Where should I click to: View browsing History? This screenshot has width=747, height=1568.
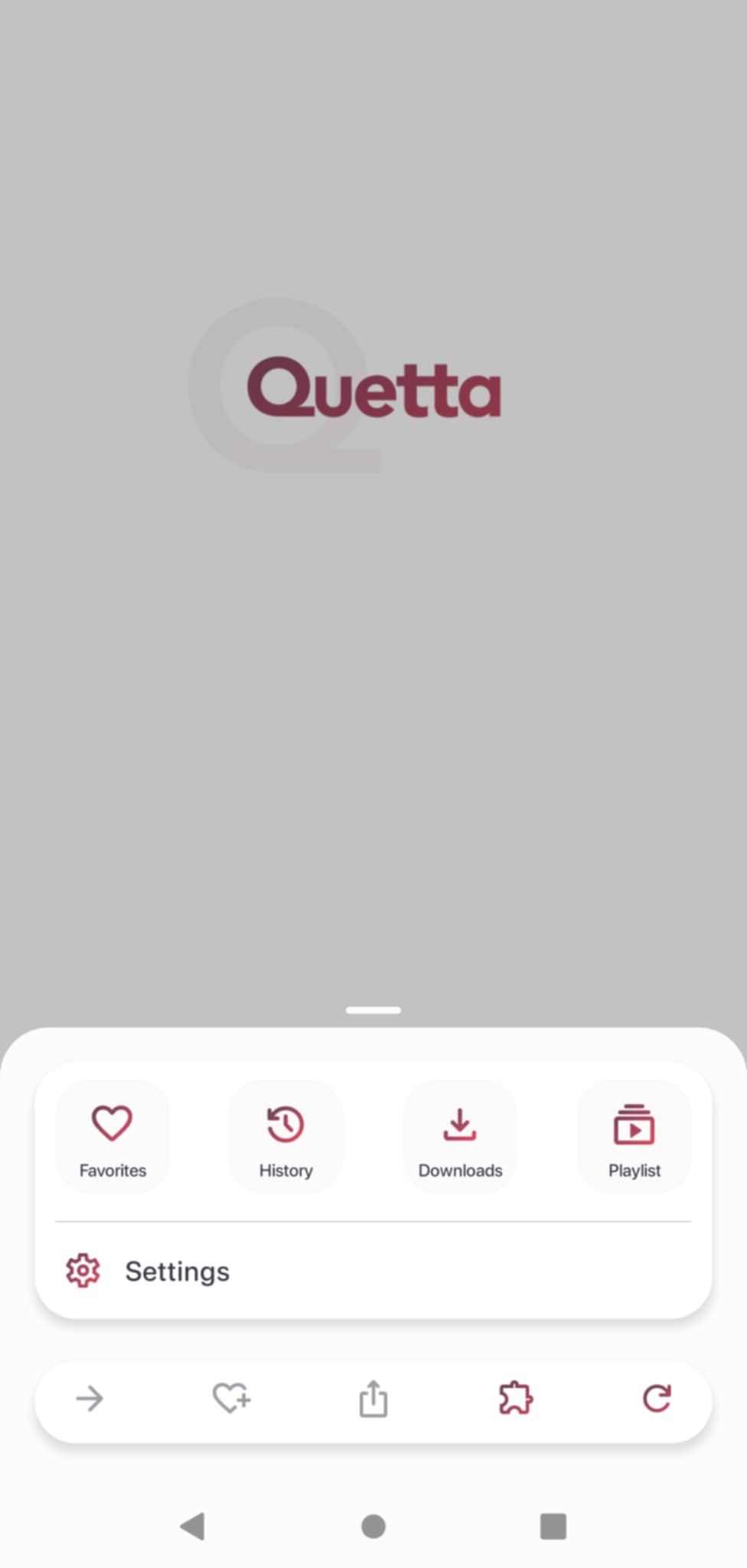pyautogui.click(x=286, y=1137)
